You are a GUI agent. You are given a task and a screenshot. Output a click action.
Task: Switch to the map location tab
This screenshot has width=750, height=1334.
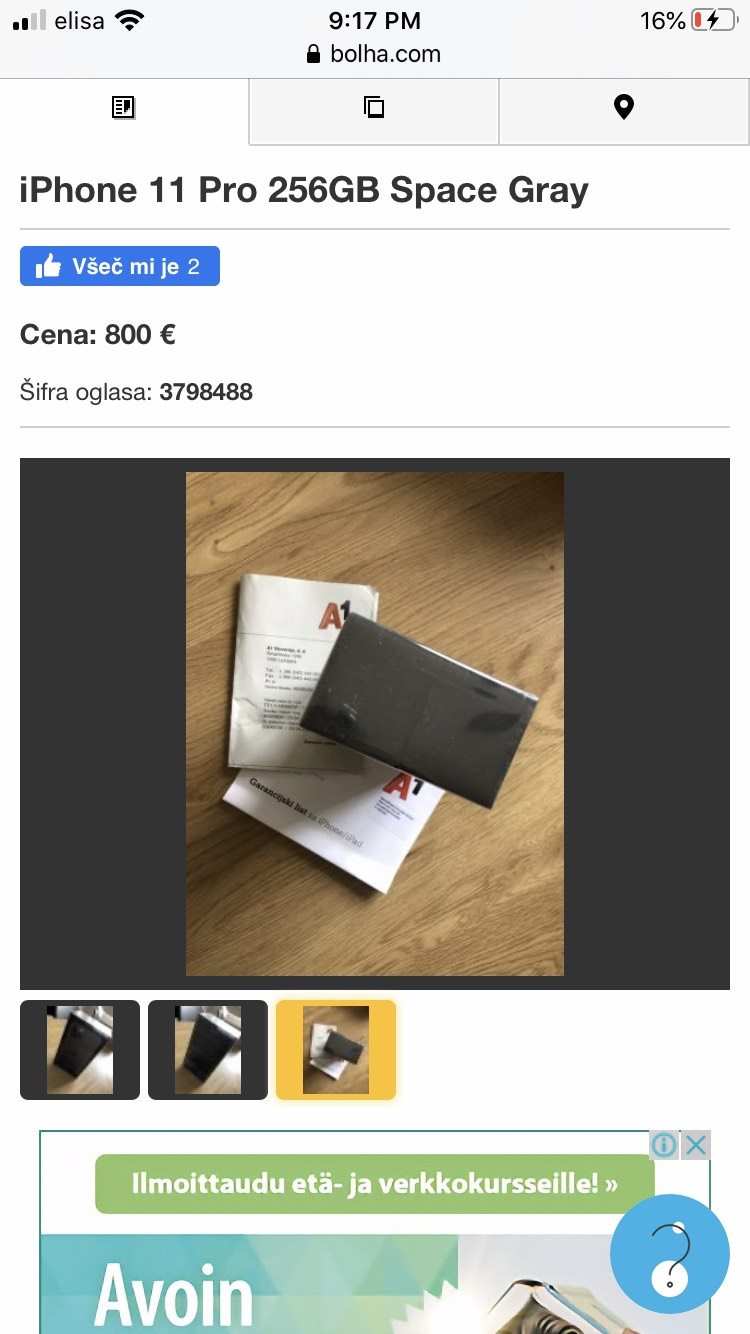(623, 107)
